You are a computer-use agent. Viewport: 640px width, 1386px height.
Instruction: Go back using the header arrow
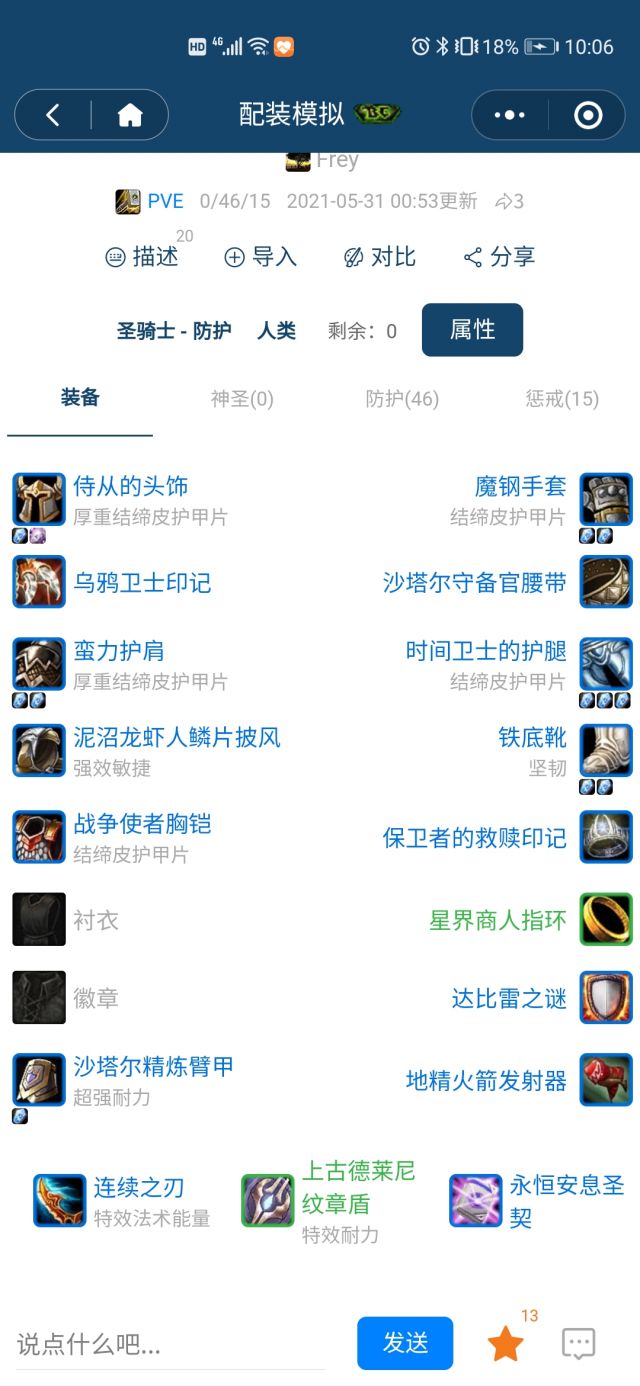coord(53,116)
